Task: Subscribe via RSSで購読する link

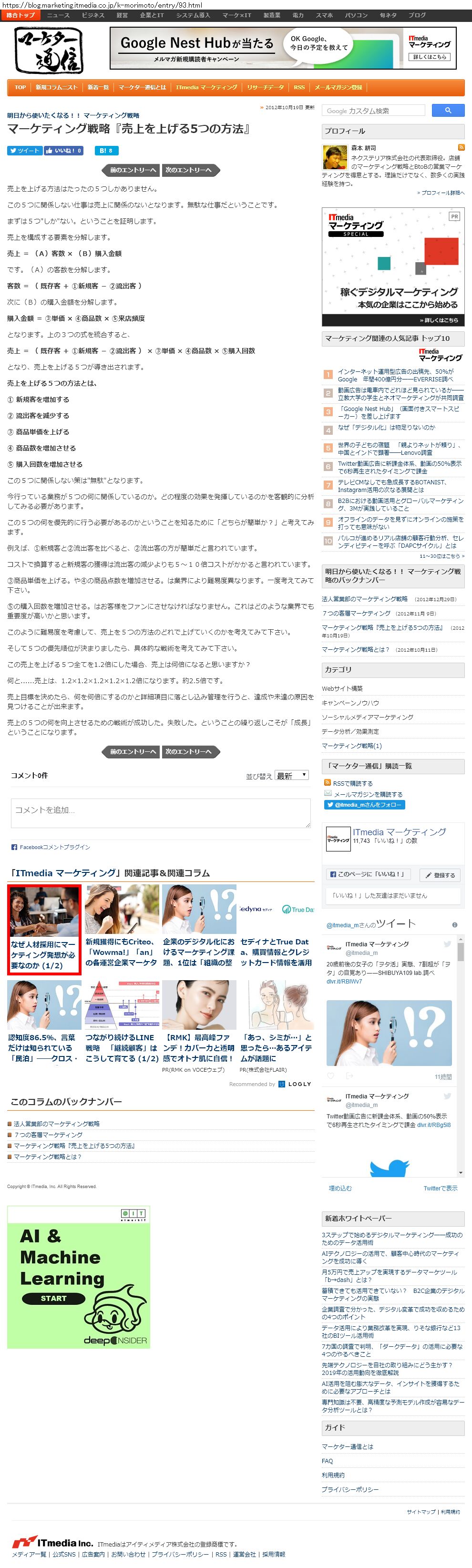Action: 353,783
